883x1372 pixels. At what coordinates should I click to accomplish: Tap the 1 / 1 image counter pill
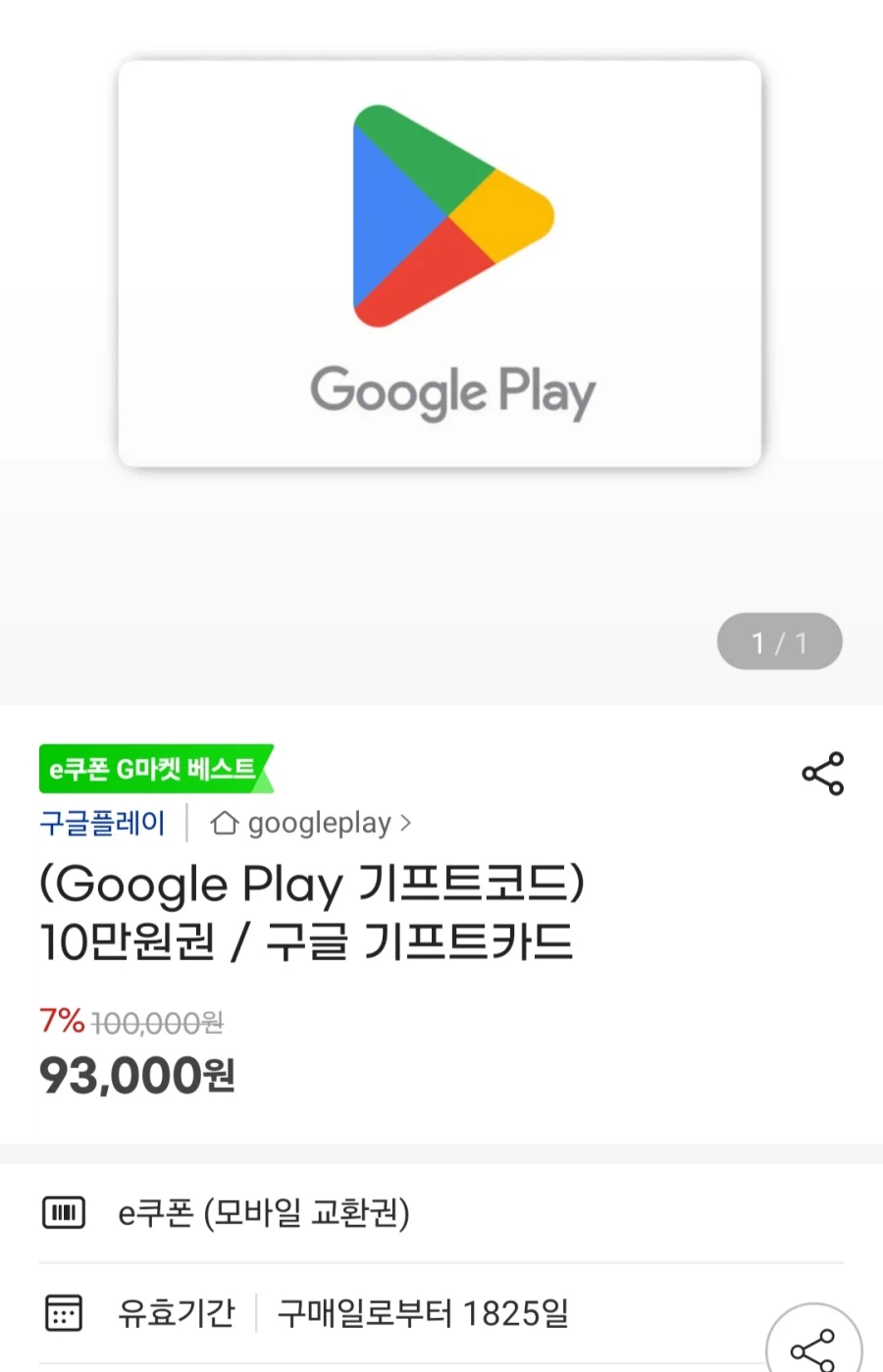tap(780, 641)
